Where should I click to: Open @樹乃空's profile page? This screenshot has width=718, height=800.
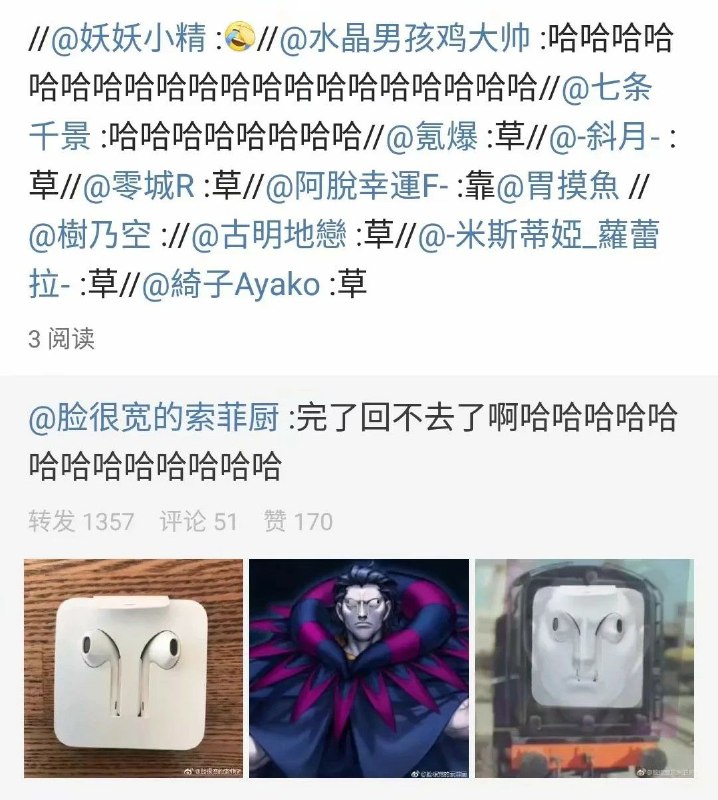(91, 234)
